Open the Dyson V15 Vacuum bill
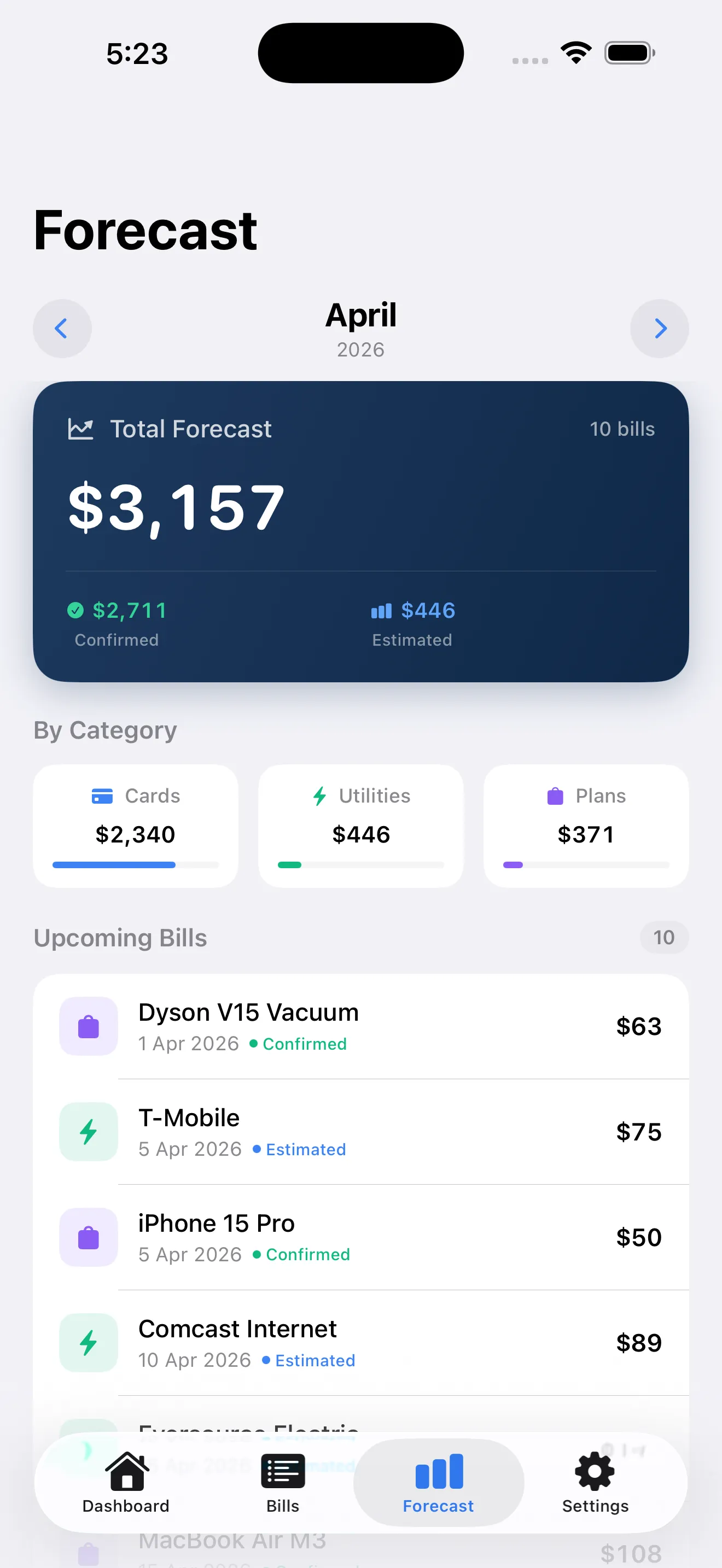 pyautogui.click(x=360, y=1026)
